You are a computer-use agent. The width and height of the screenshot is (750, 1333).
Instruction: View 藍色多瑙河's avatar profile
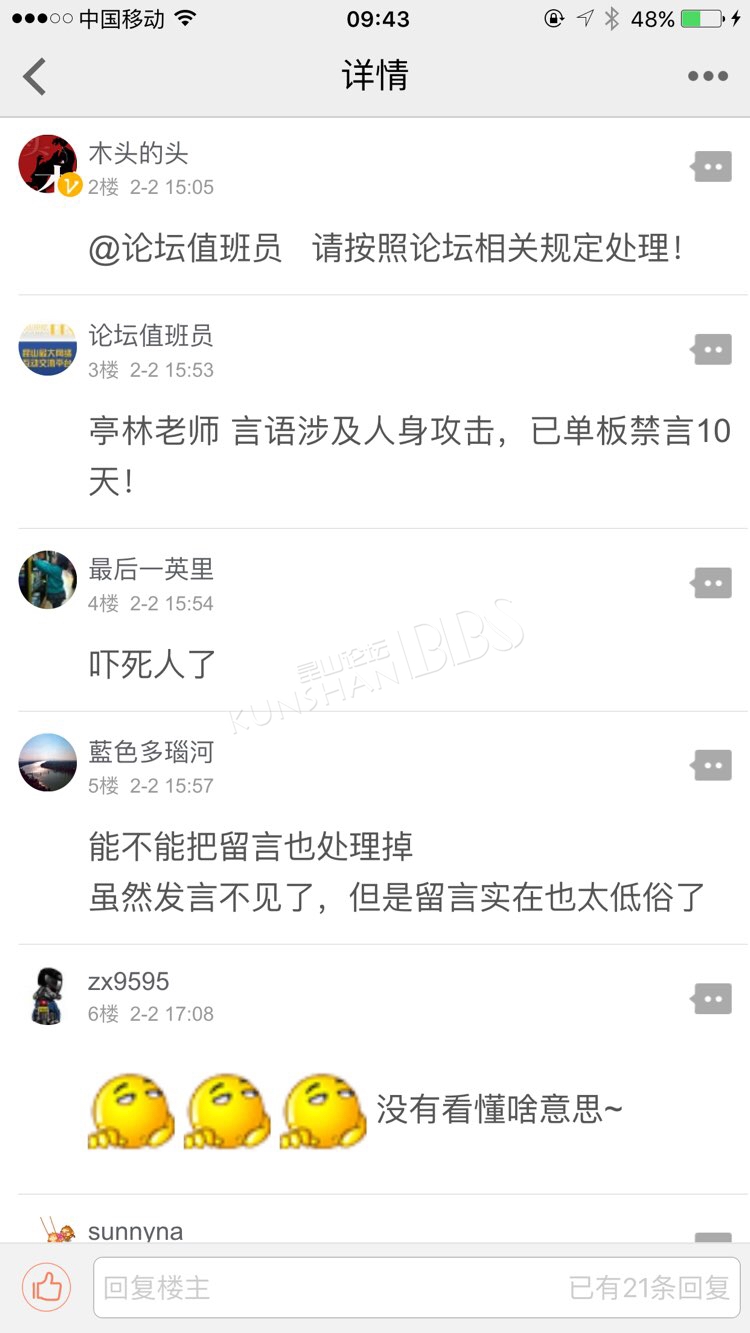[48, 763]
